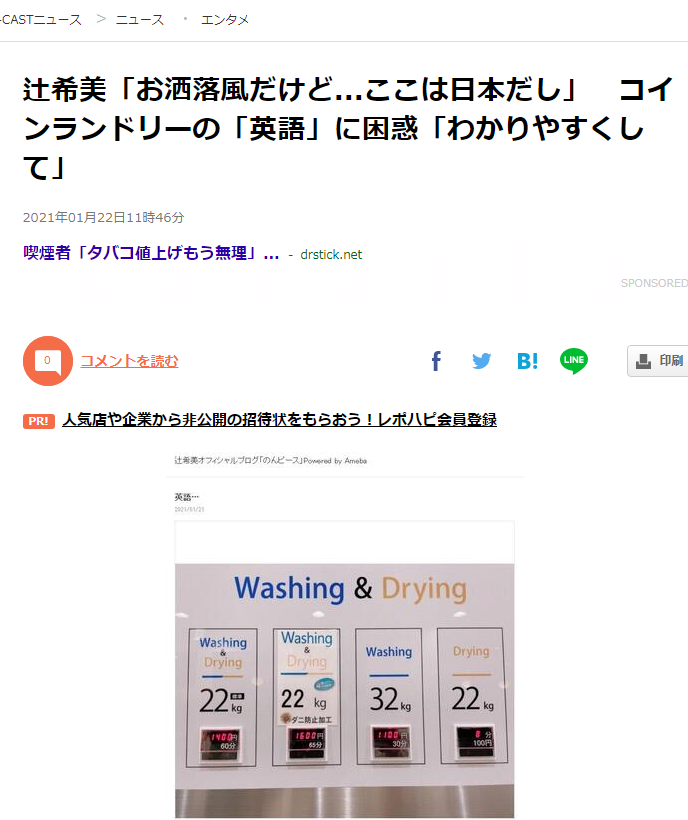Go to the ニュース breadcrumb
688x820 pixels.
pyautogui.click(x=139, y=19)
